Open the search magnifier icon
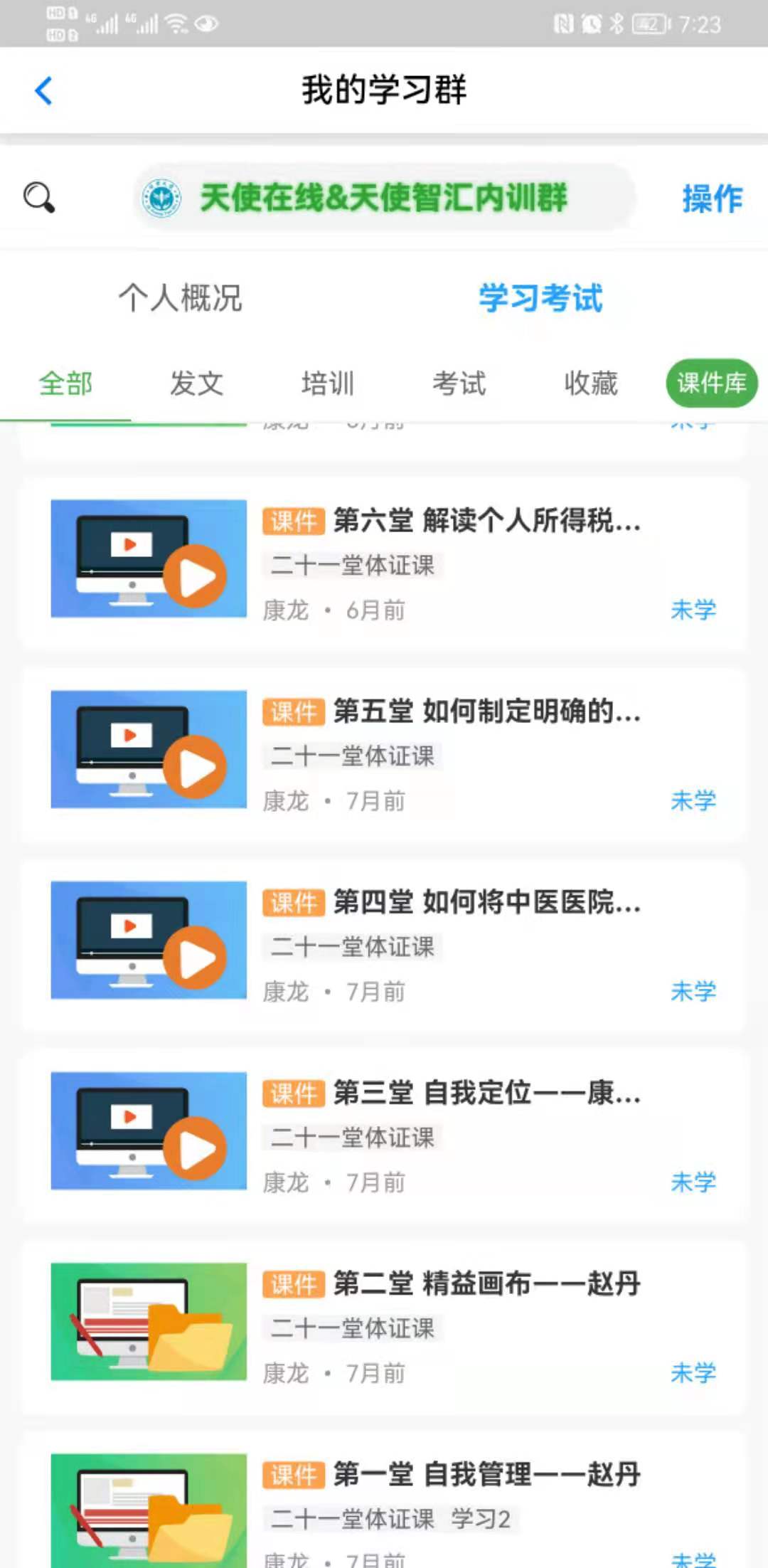This screenshot has height=1568, width=768. (x=38, y=198)
